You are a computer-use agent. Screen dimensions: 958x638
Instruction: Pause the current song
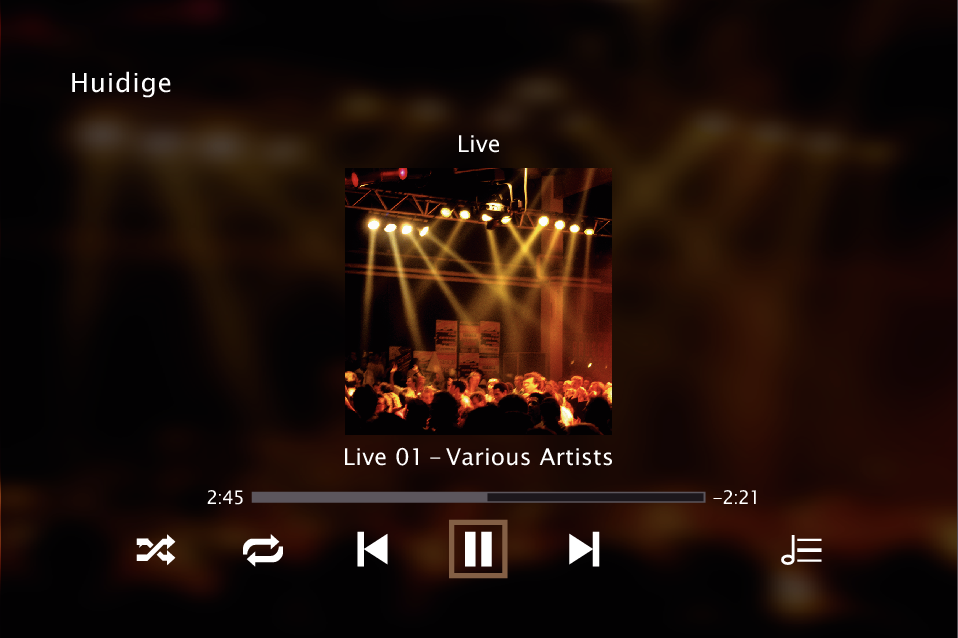click(478, 549)
